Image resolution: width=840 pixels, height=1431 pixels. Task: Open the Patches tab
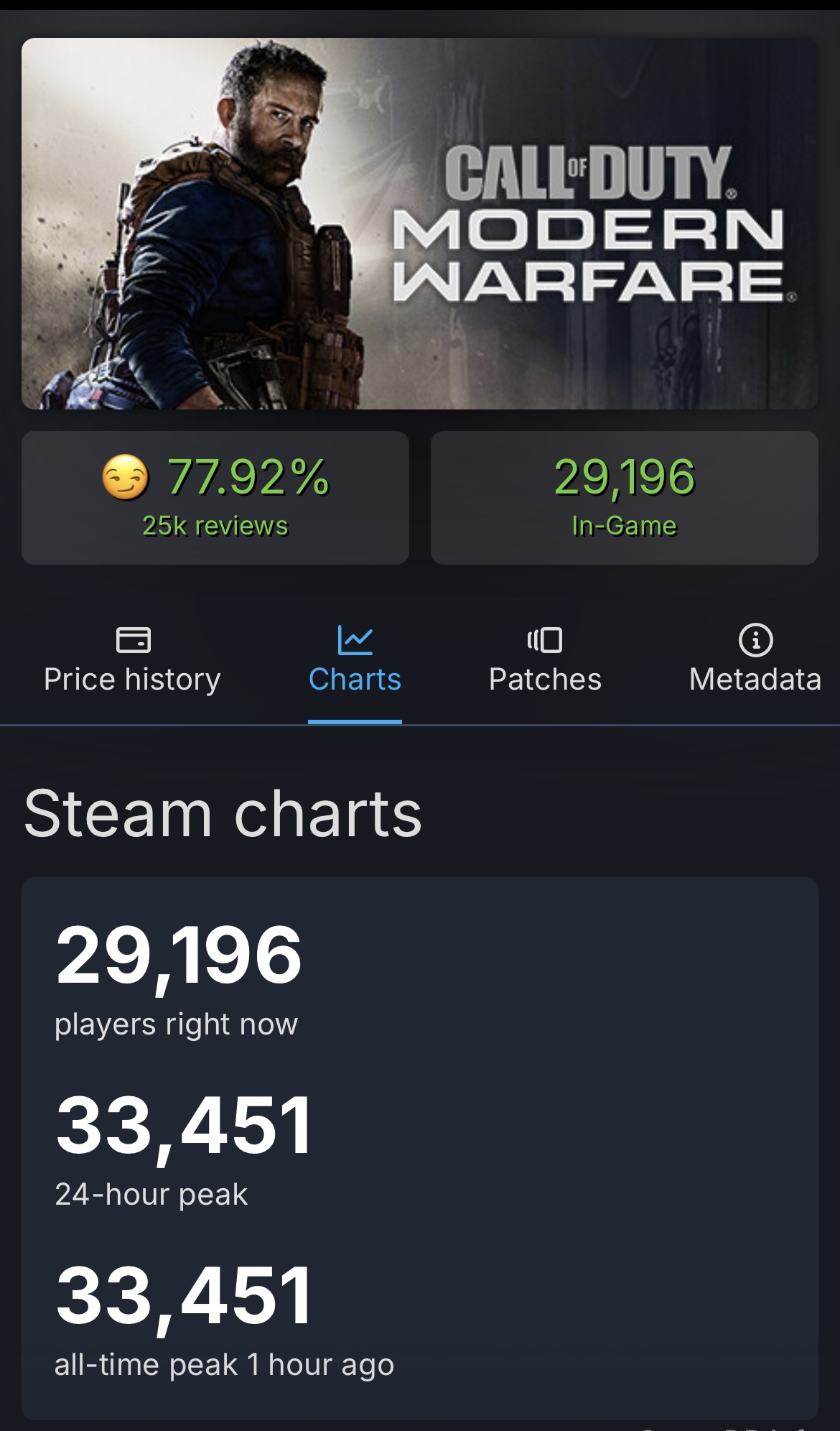coord(545,661)
